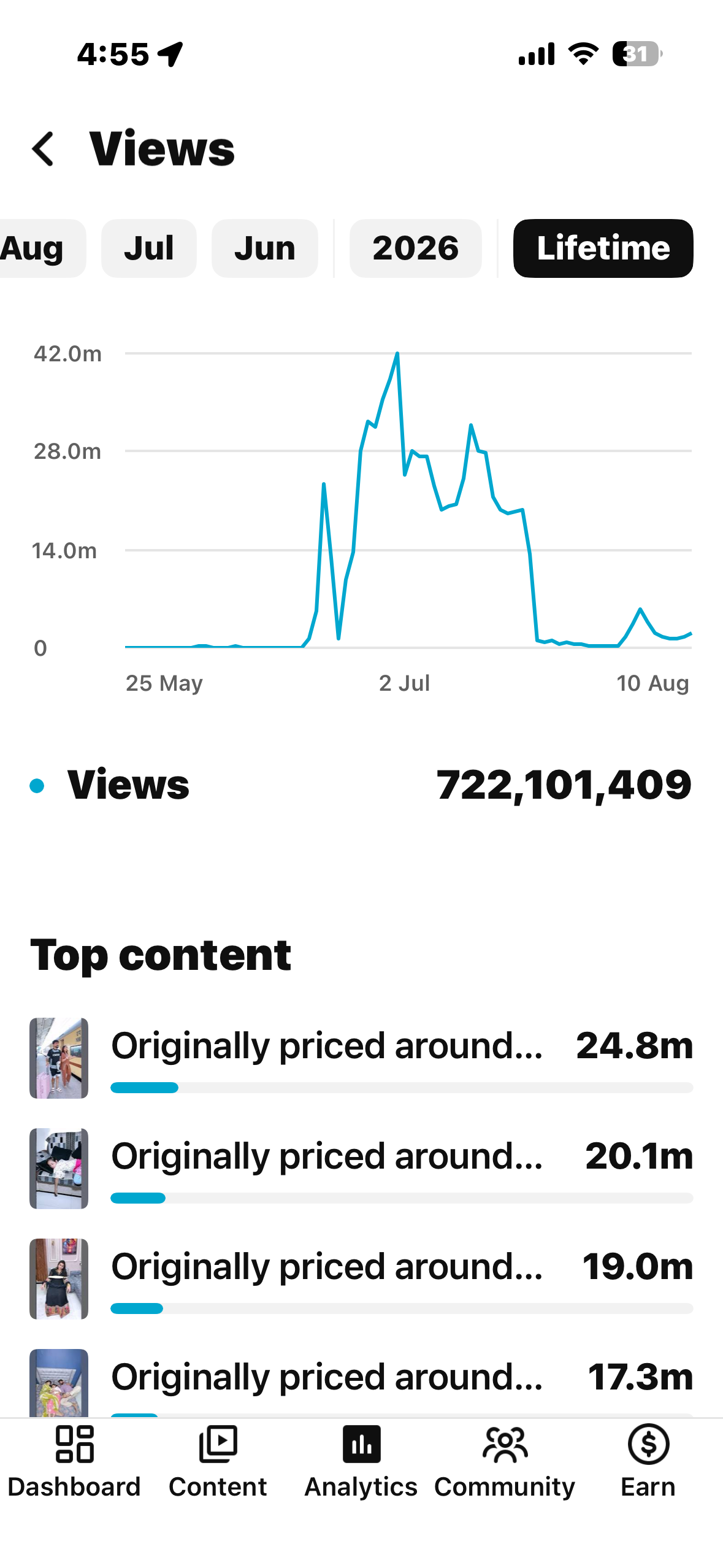The width and height of the screenshot is (723, 1568).
Task: Open top content item with 19.0m views
Action: (x=361, y=1279)
